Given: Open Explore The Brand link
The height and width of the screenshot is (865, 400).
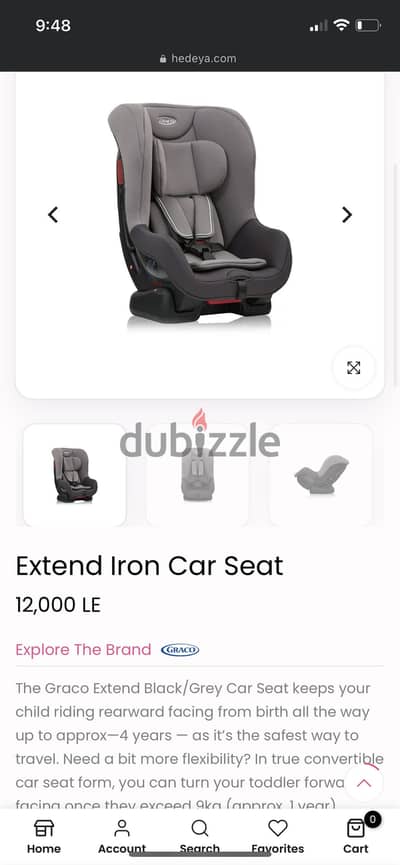Looking at the screenshot, I should [83, 649].
